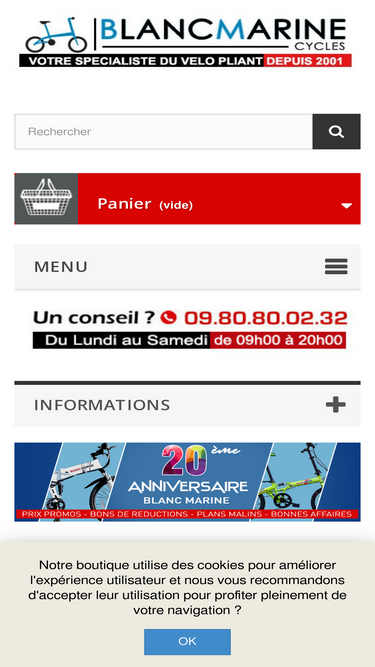Tap the Rechercher search field
This screenshot has width=375, height=667.
click(x=164, y=131)
